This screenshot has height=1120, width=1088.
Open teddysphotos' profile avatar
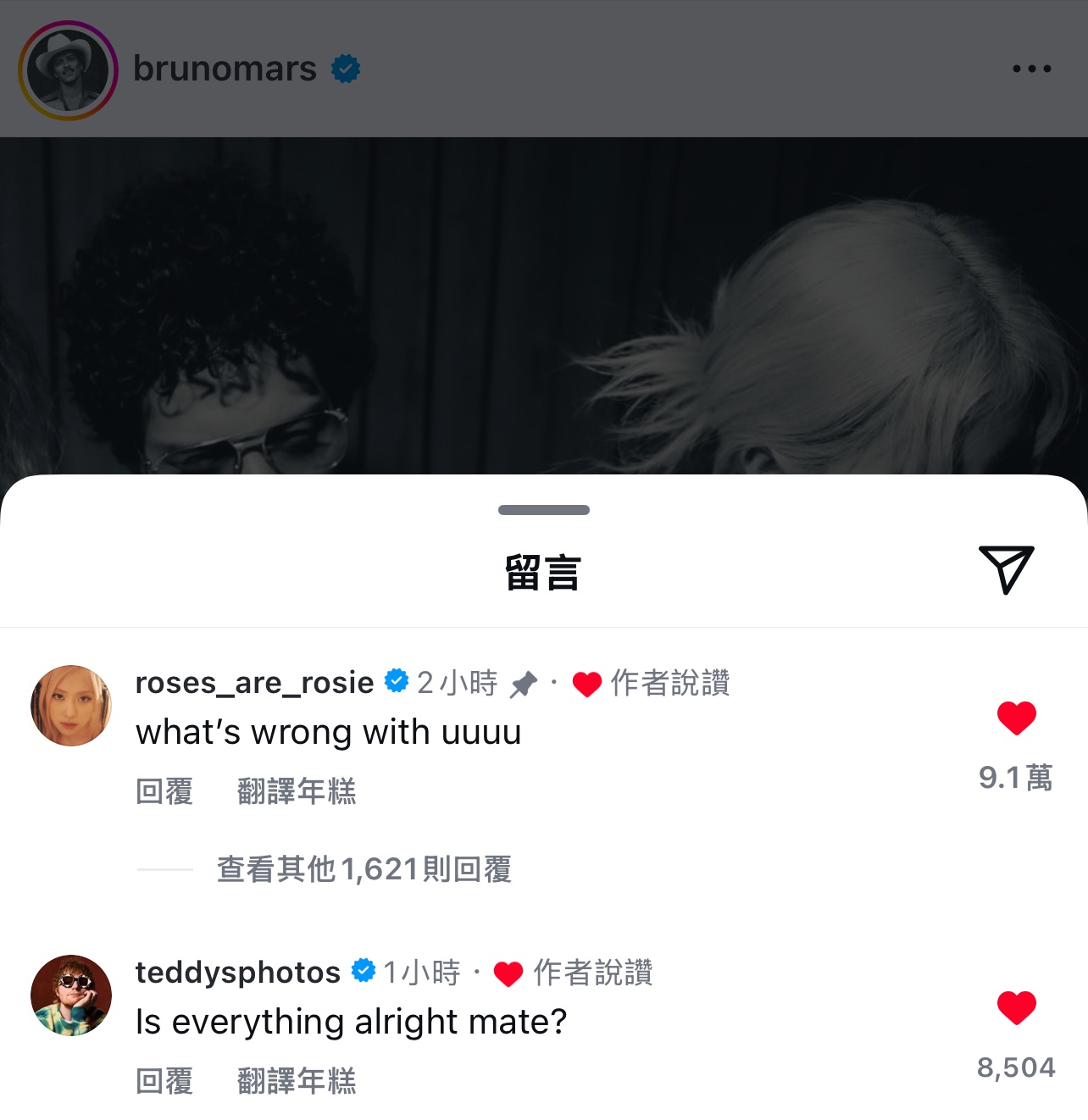71,995
